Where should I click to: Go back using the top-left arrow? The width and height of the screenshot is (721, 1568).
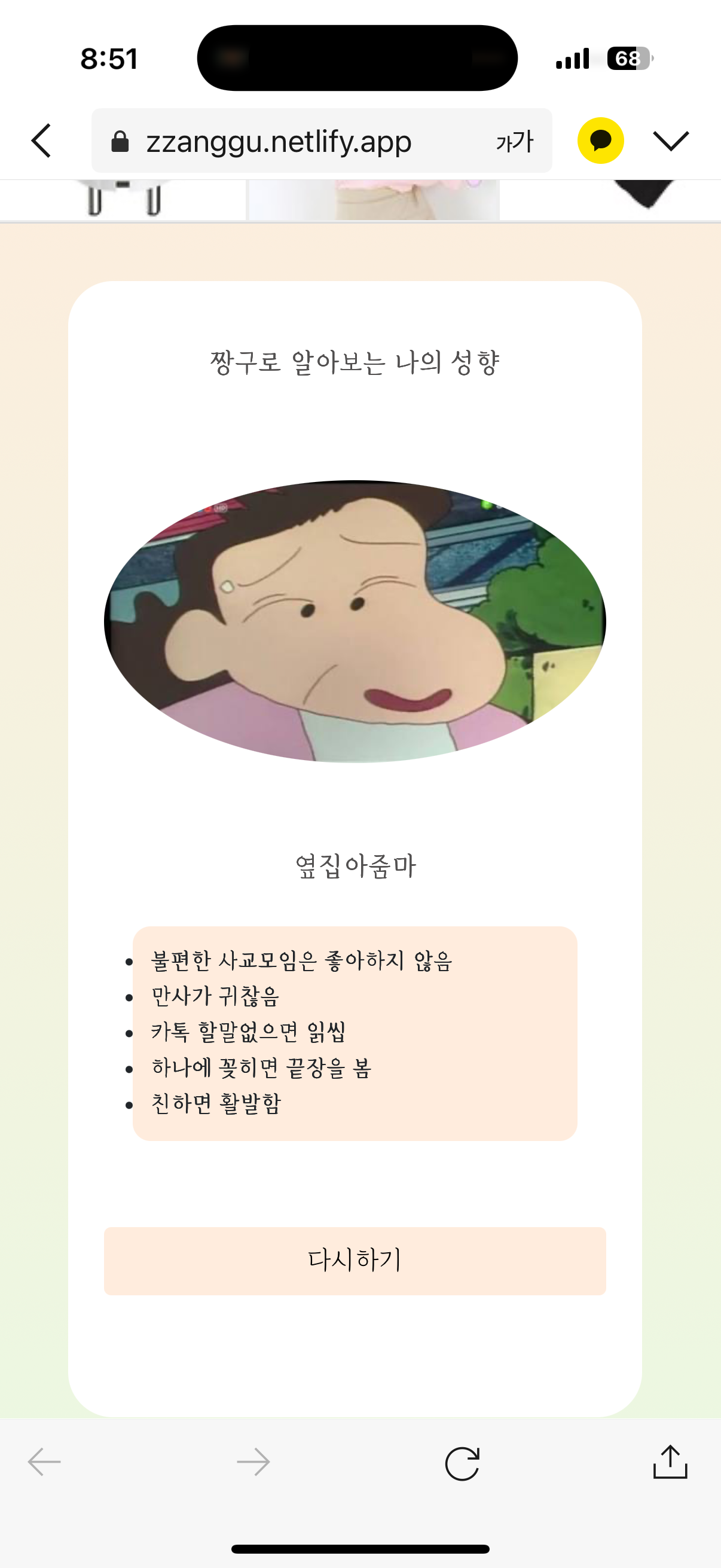[41, 141]
